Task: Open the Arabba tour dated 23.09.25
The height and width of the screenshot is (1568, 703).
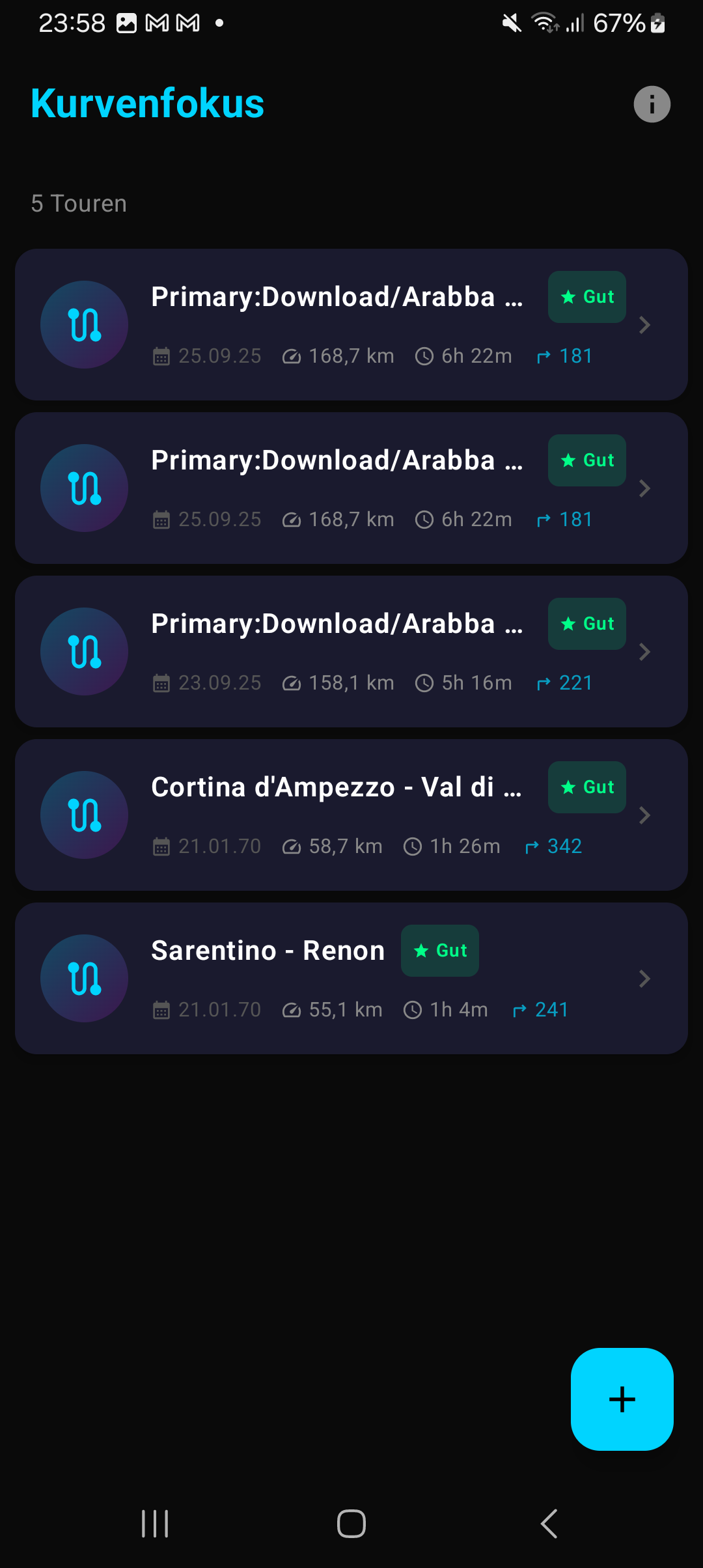Action: point(351,651)
